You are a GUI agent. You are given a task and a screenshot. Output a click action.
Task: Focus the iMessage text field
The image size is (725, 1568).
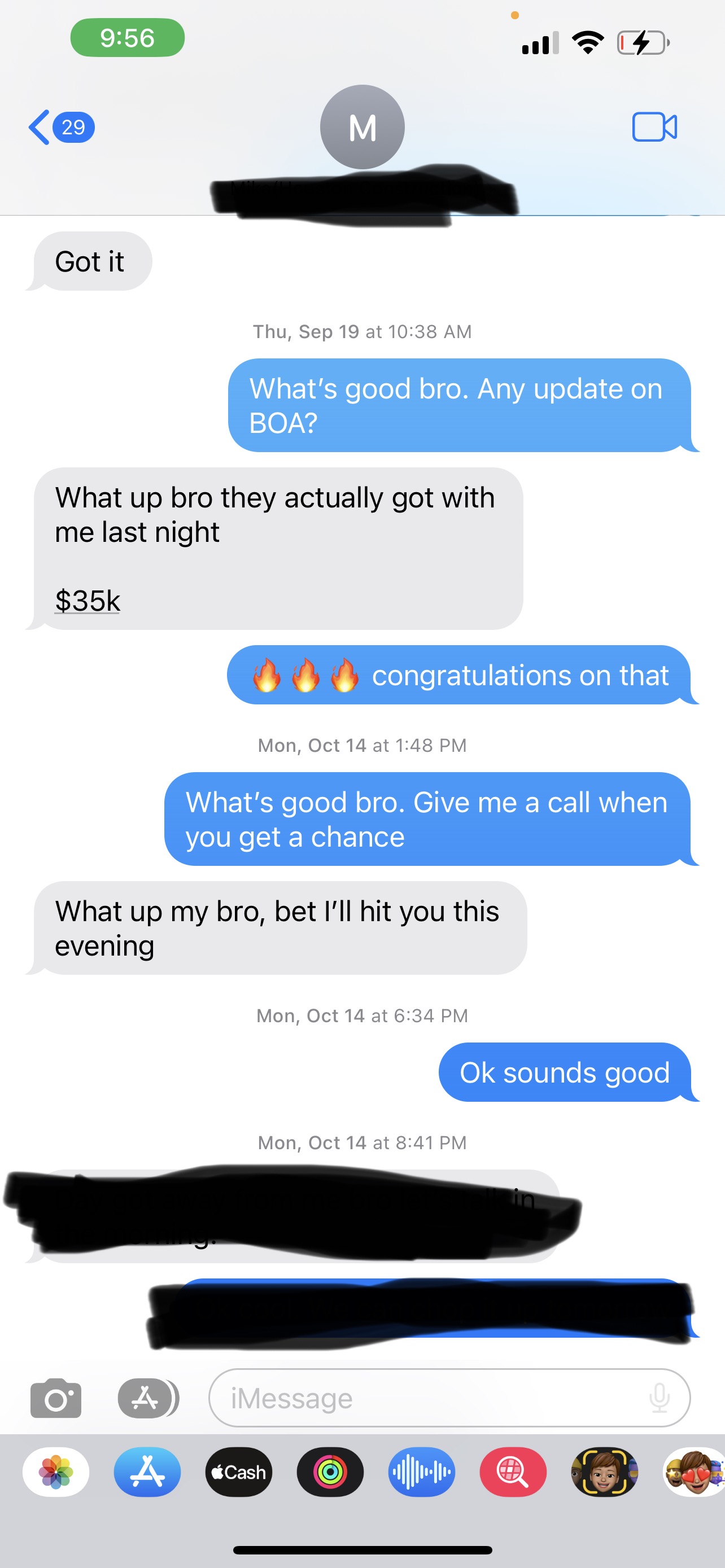click(x=426, y=1398)
